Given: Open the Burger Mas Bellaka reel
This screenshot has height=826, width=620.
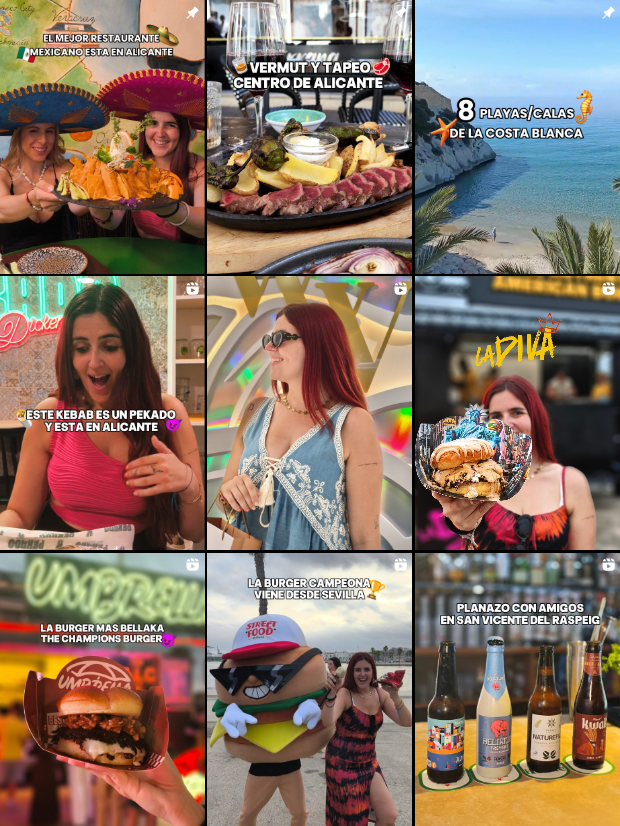Looking at the screenshot, I should click(x=102, y=689).
